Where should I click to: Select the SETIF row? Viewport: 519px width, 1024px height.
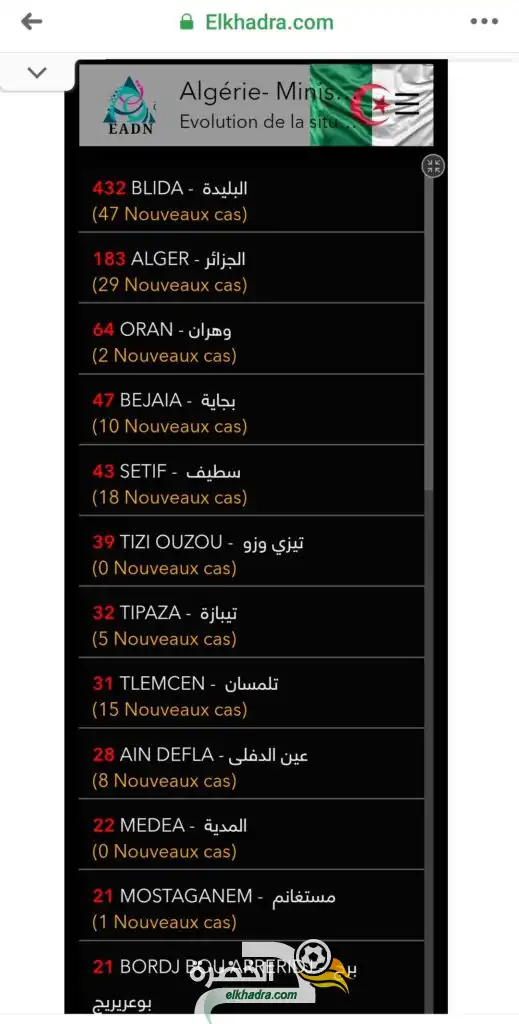[251, 480]
